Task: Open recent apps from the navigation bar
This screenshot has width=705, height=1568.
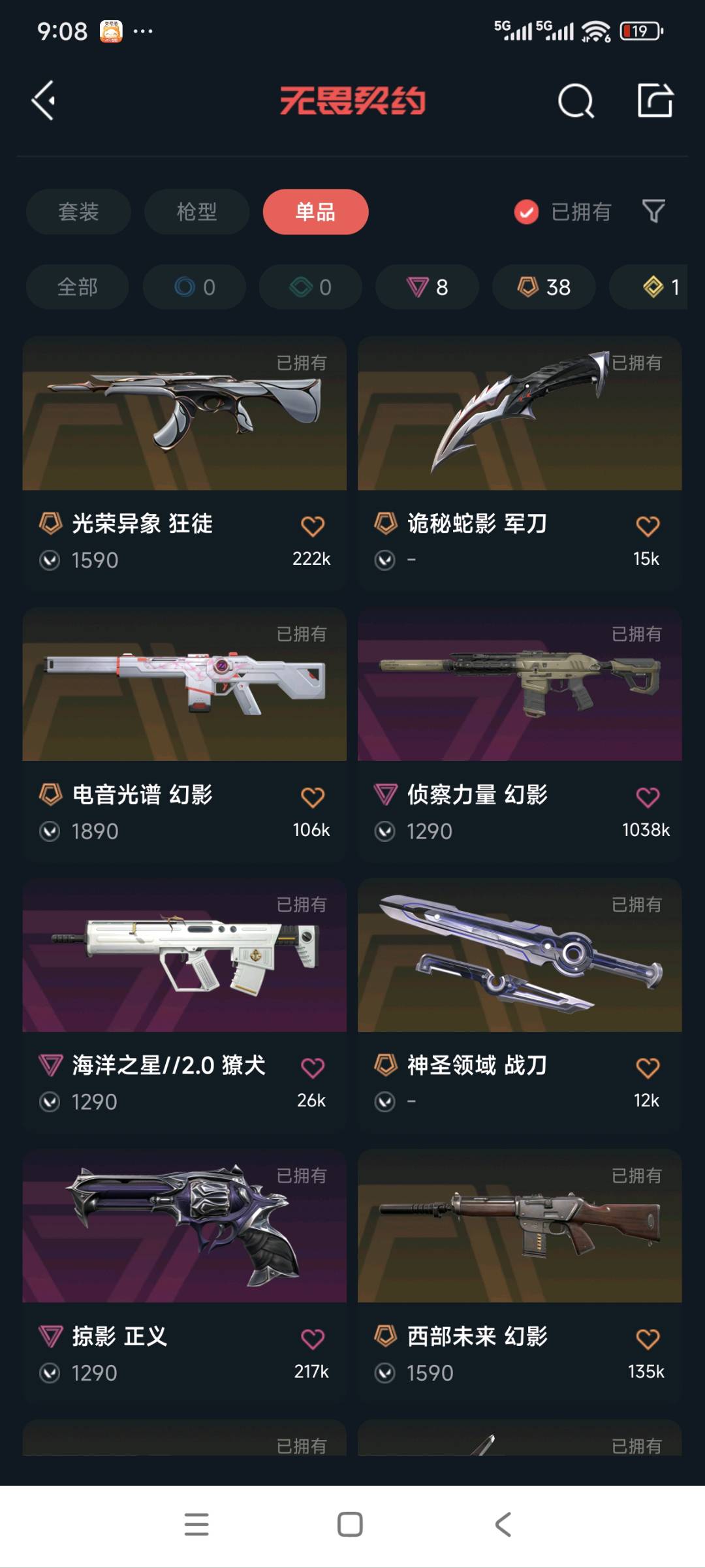Action: point(196,1525)
